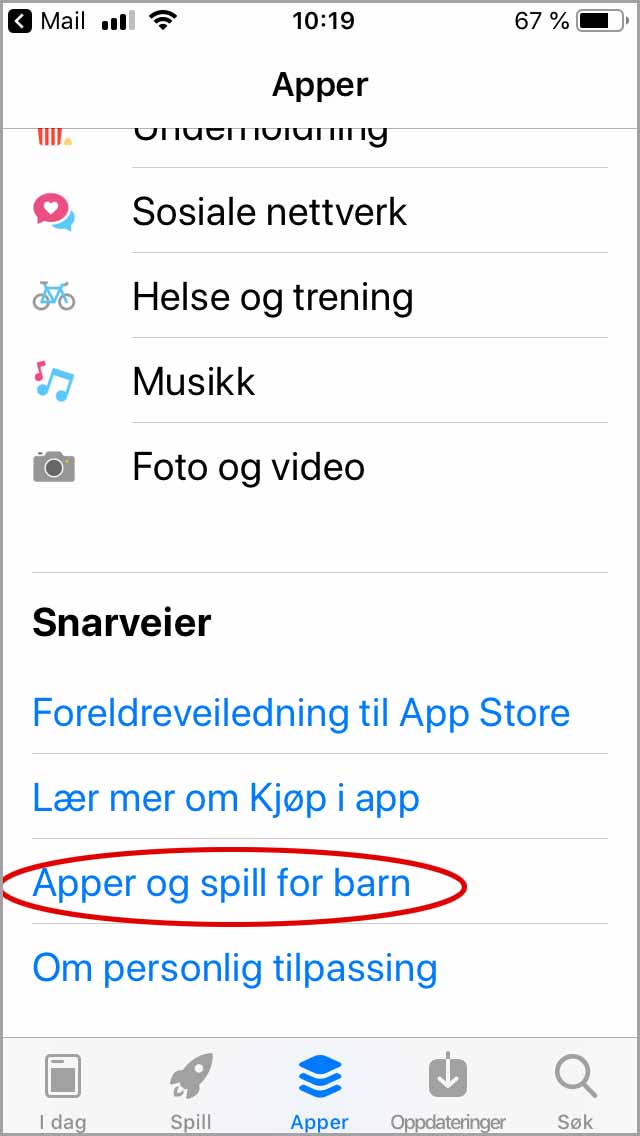Go to the Oppdateringer tab
Screen dimensions: 640x1136
pos(448,1092)
